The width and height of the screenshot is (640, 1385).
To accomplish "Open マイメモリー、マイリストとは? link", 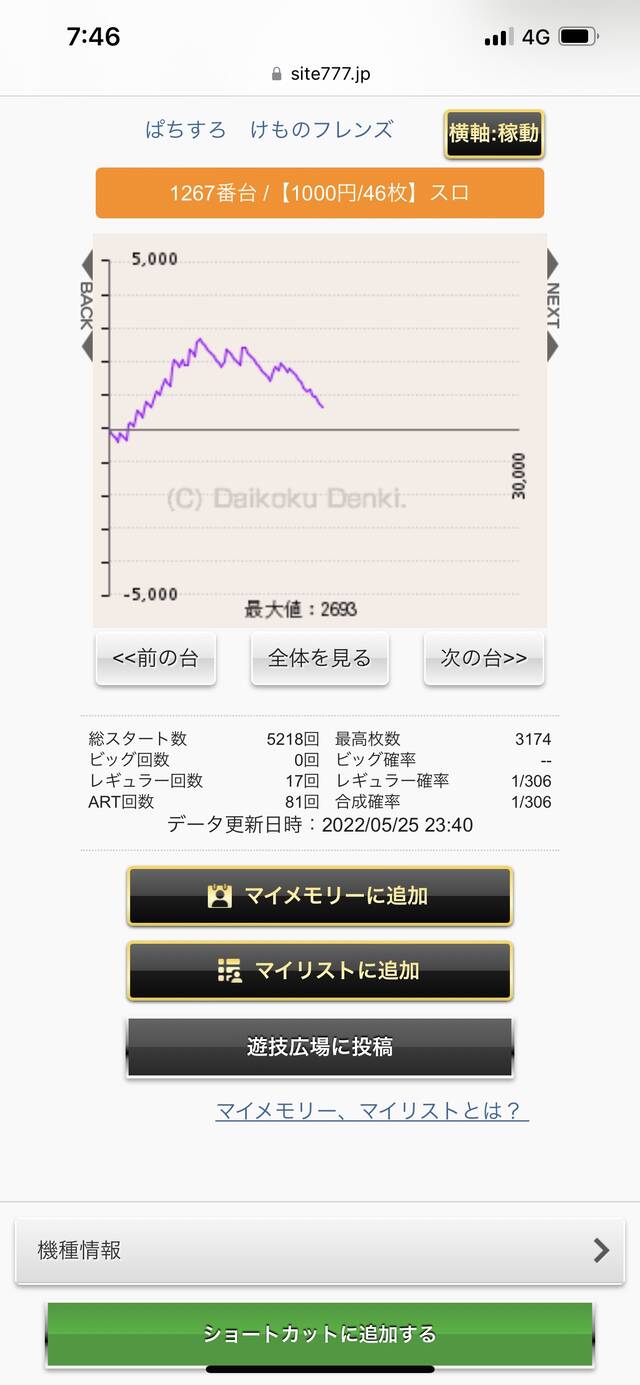I will click(372, 1111).
